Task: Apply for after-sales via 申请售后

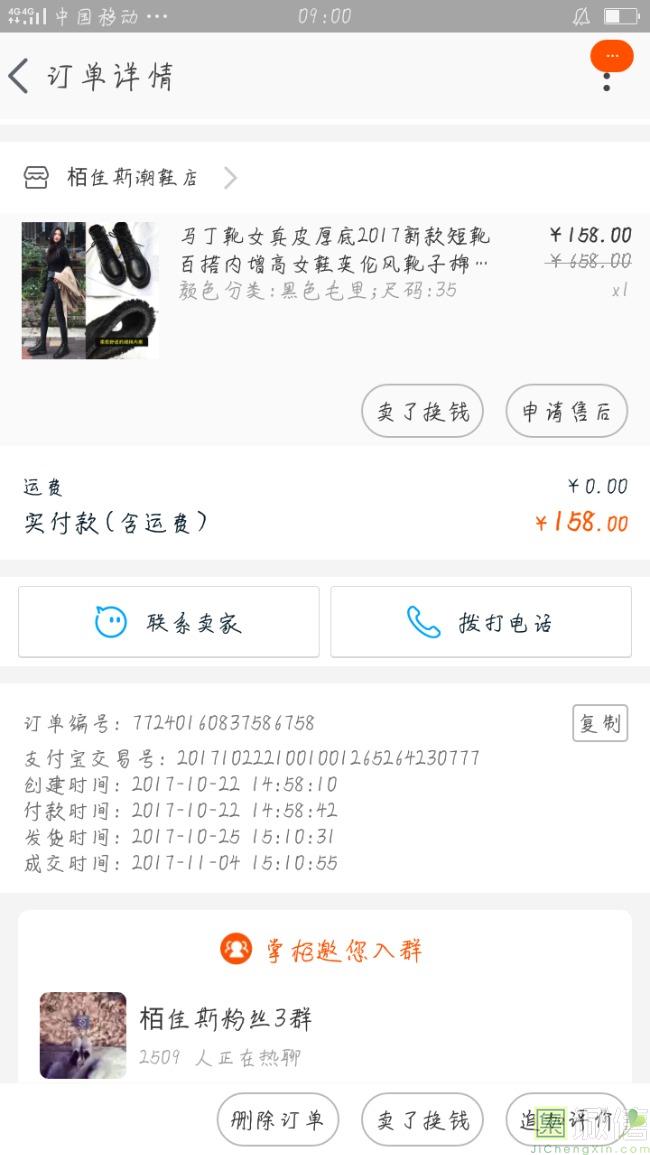Action: (x=566, y=411)
